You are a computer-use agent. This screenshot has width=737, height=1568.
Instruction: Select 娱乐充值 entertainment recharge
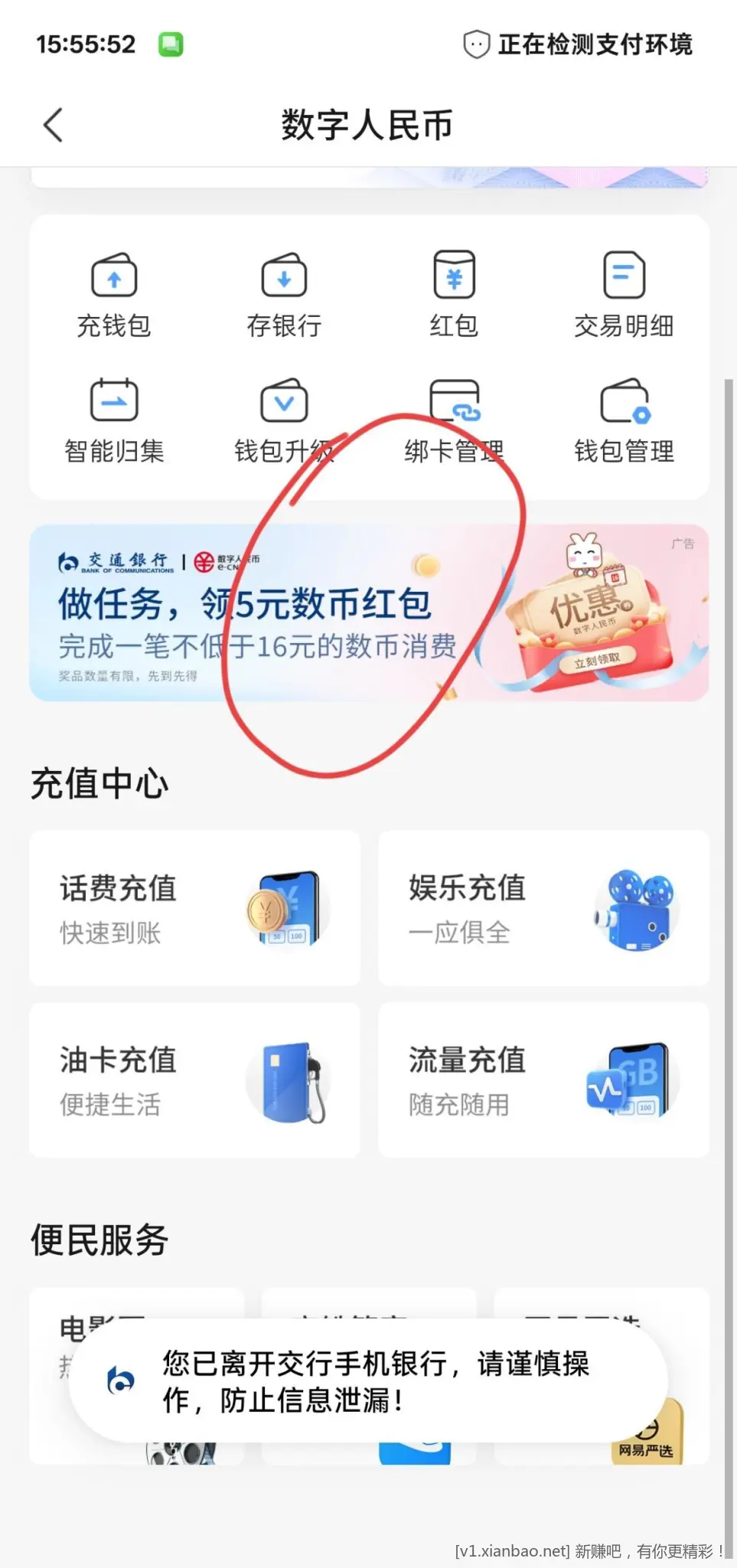coord(543,908)
